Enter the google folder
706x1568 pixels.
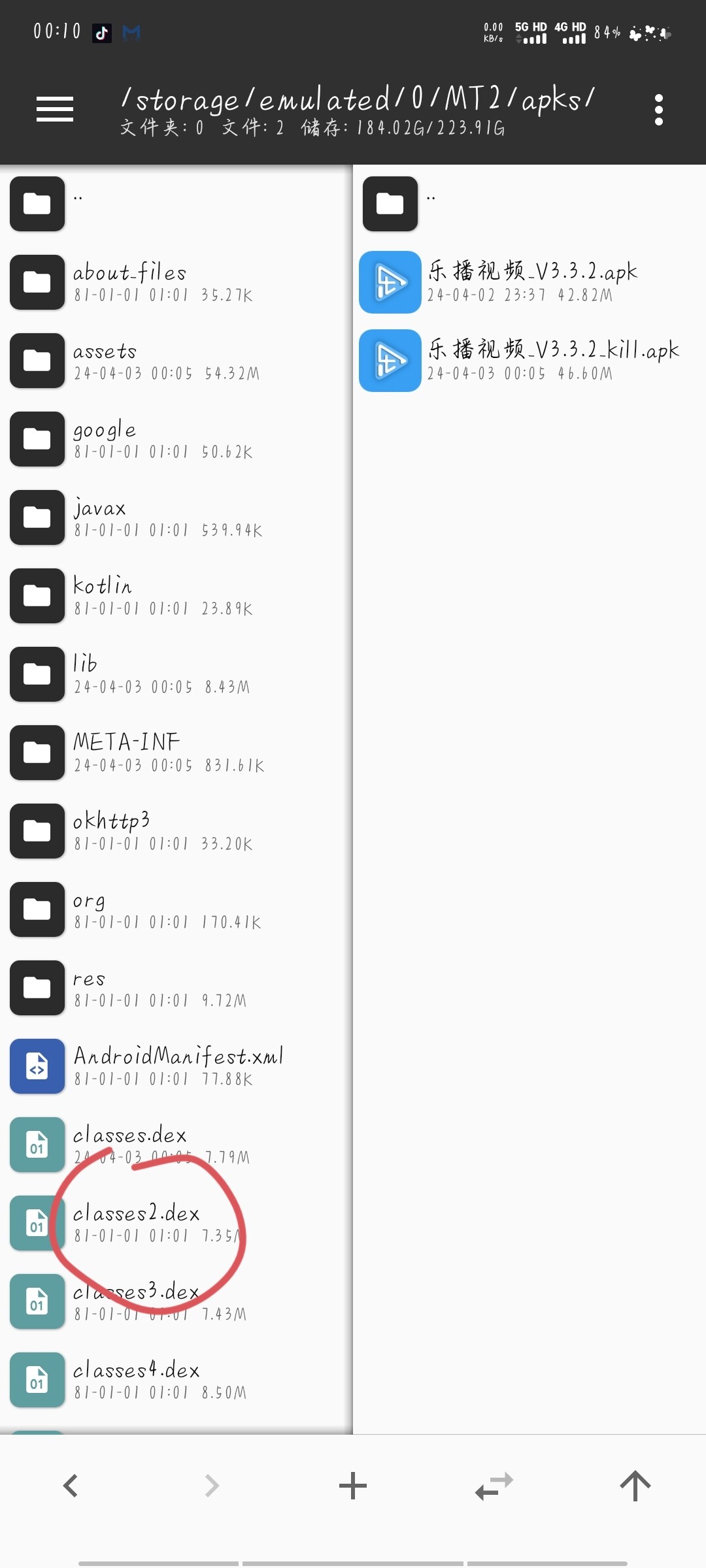(x=176, y=439)
